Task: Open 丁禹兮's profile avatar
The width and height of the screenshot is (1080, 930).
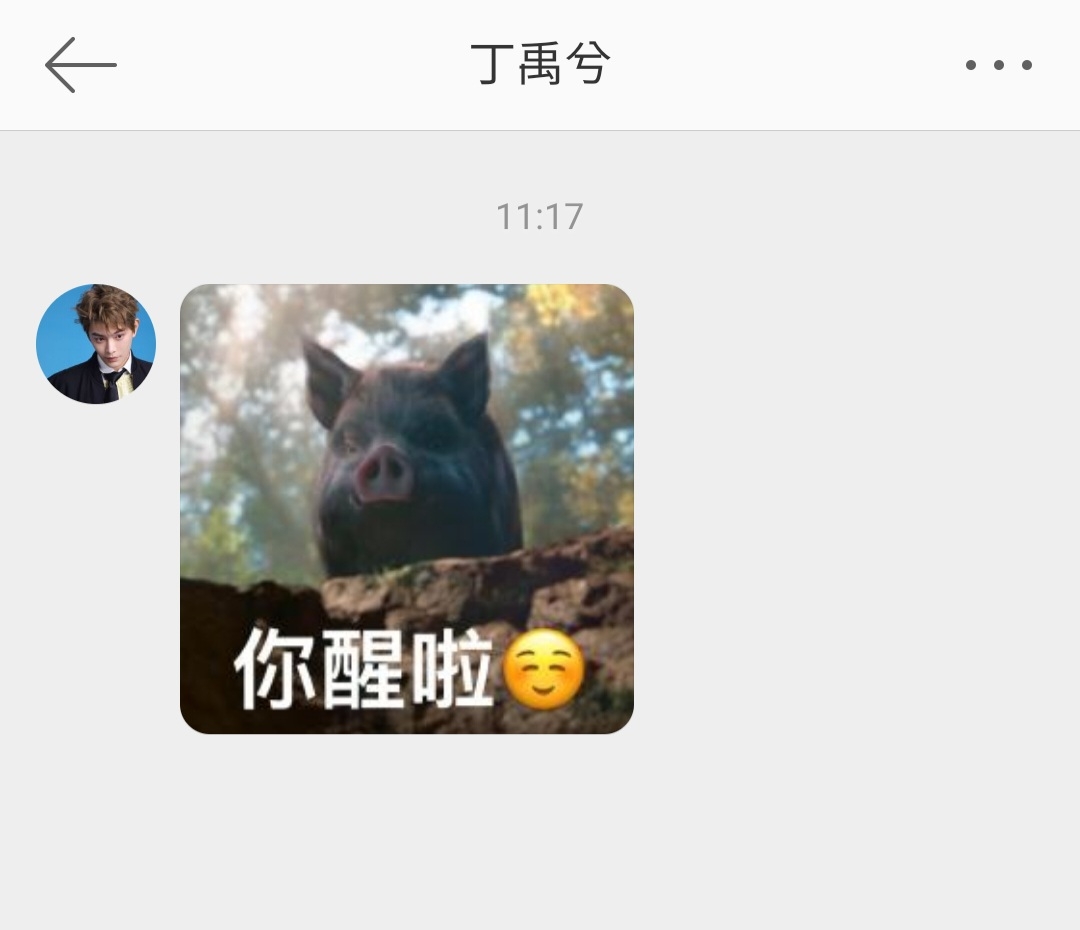Action: [96, 344]
